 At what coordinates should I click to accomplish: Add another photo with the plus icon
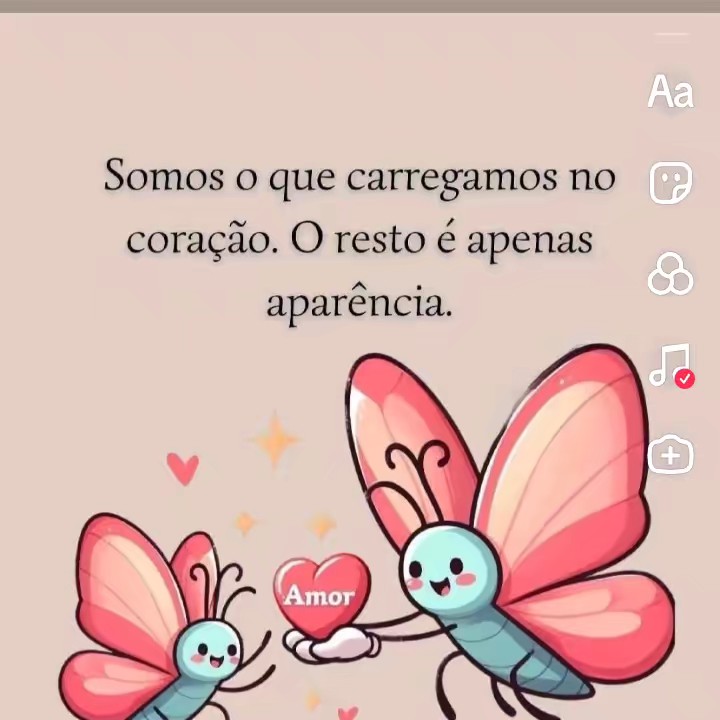(x=670, y=456)
